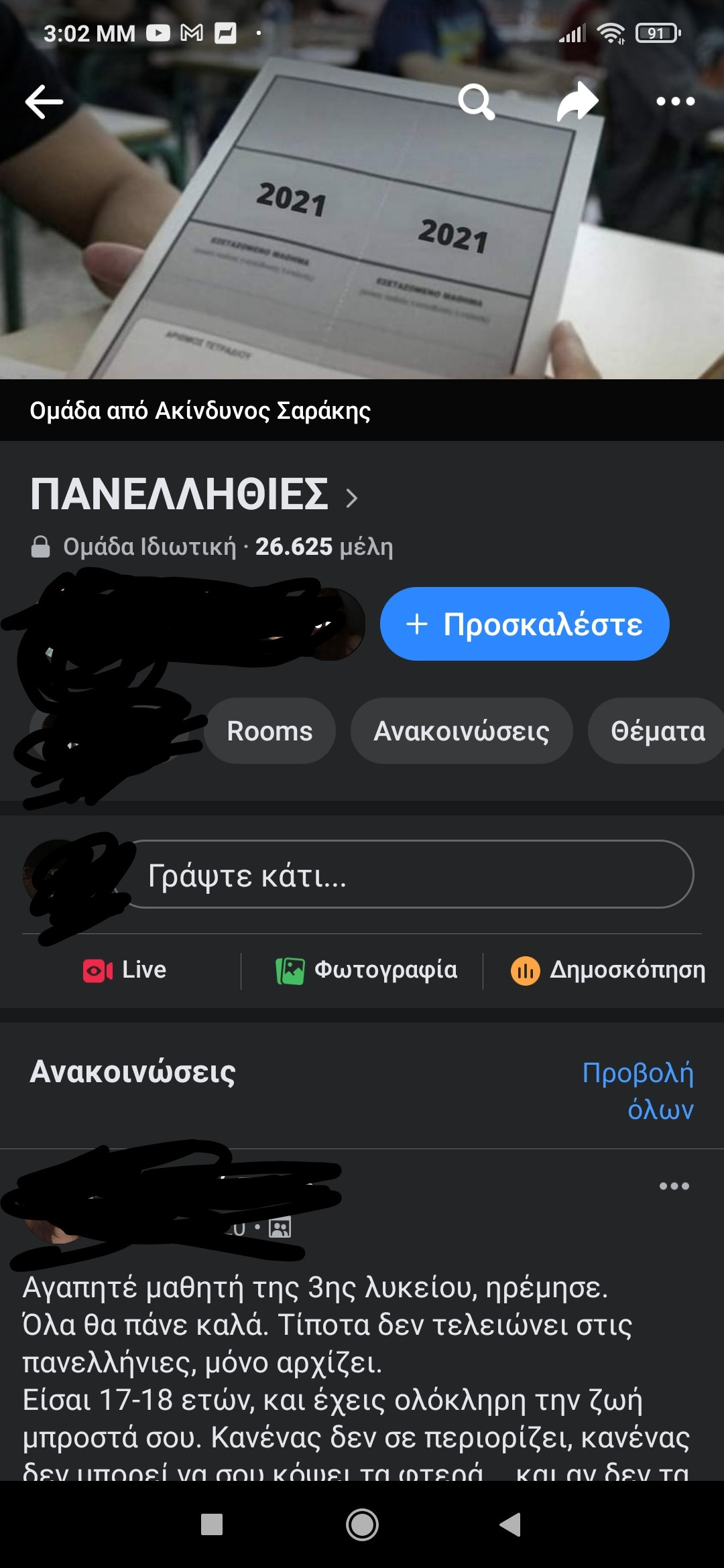Open the top overflow menu
The width and height of the screenshot is (724, 1568).
pyautogui.click(x=675, y=102)
